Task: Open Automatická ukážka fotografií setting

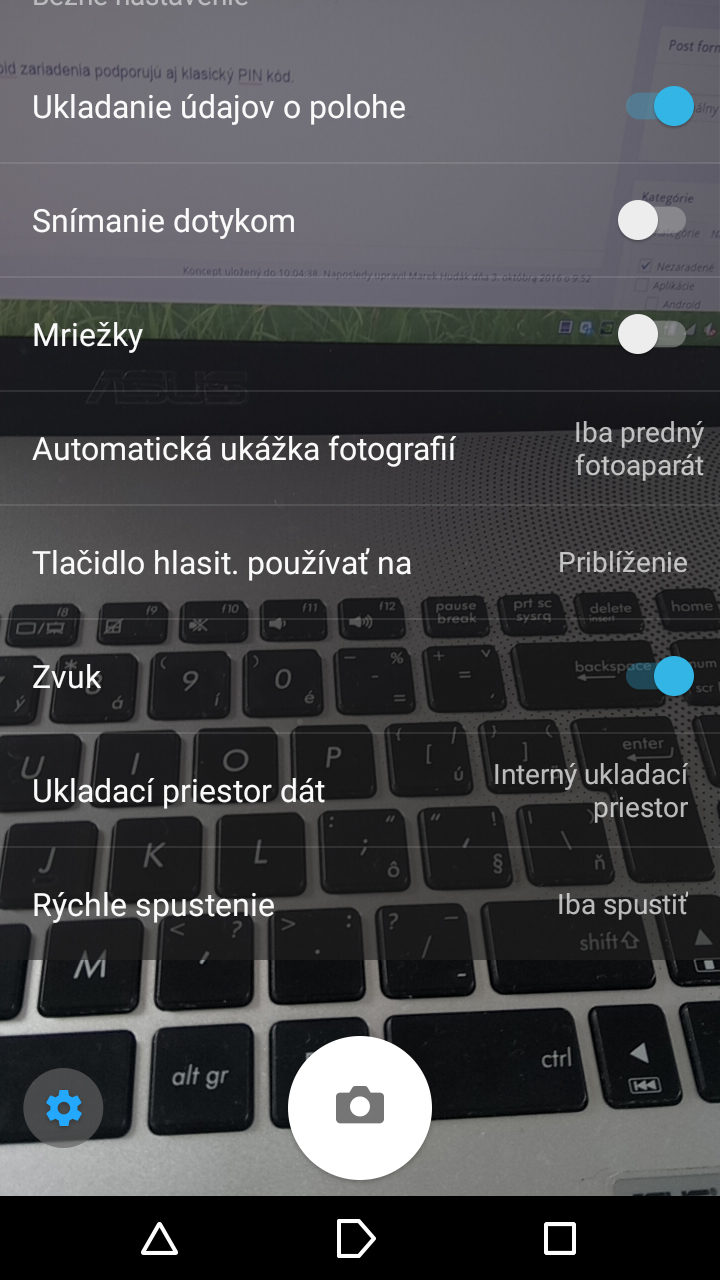Action: [x=360, y=448]
